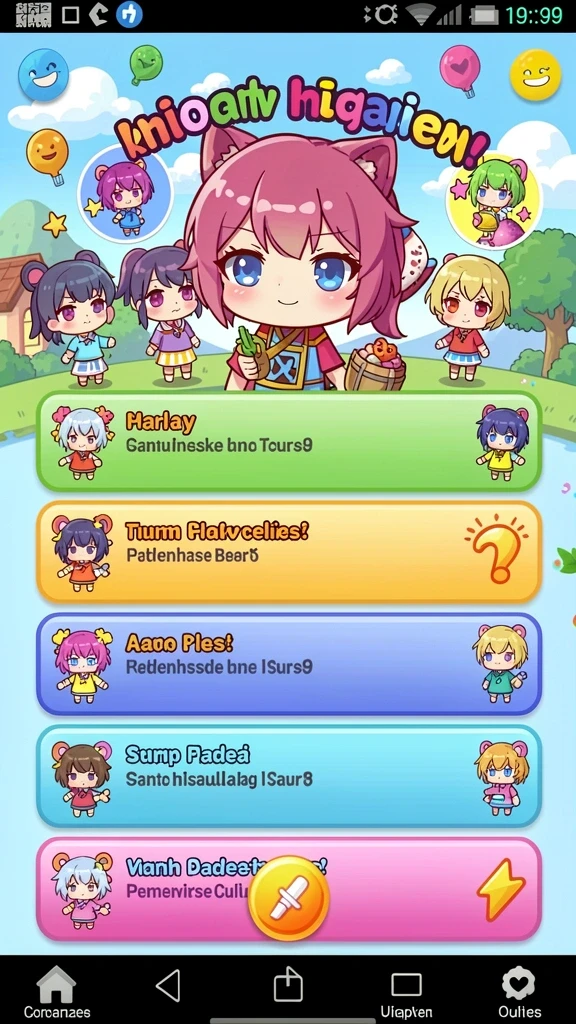Viewport: 576px width, 1024px height.
Task: Select the purple Aavo Ples card
Action: 289,664
